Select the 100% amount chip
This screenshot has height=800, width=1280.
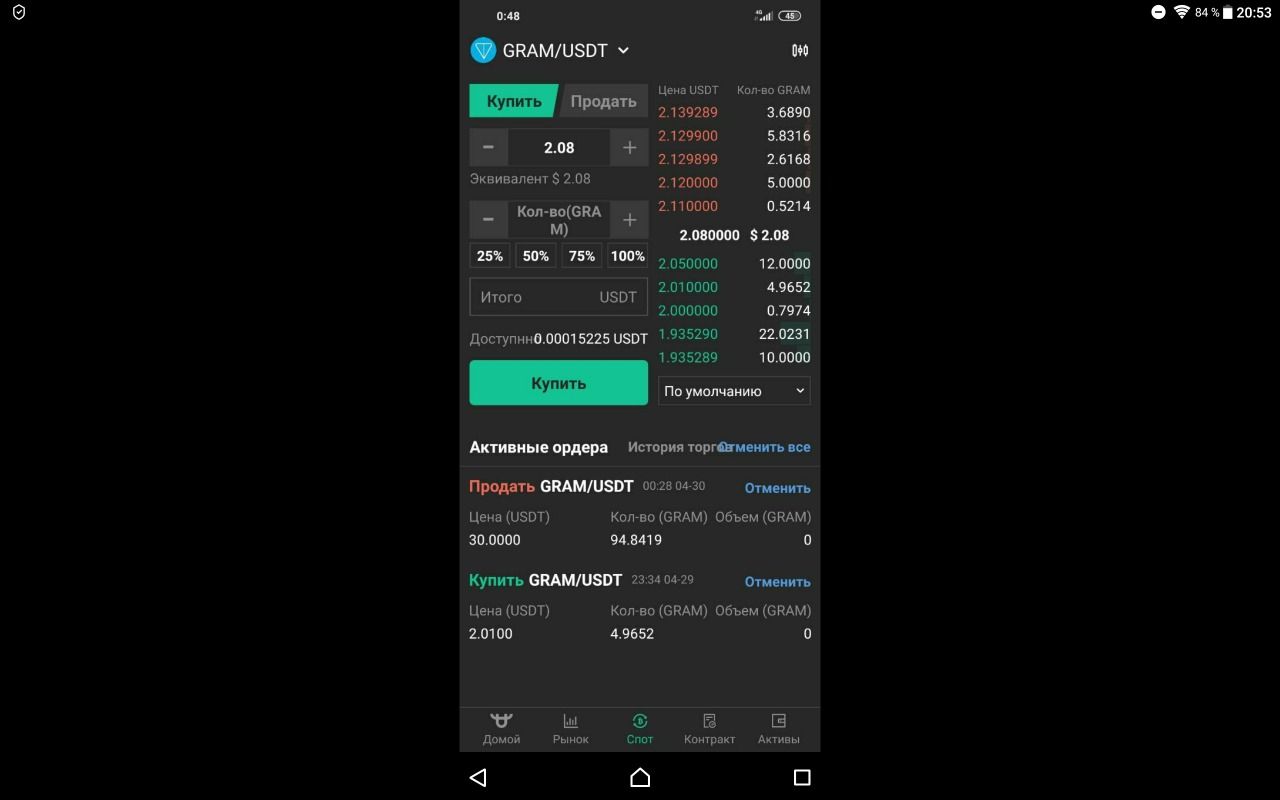[x=627, y=256]
